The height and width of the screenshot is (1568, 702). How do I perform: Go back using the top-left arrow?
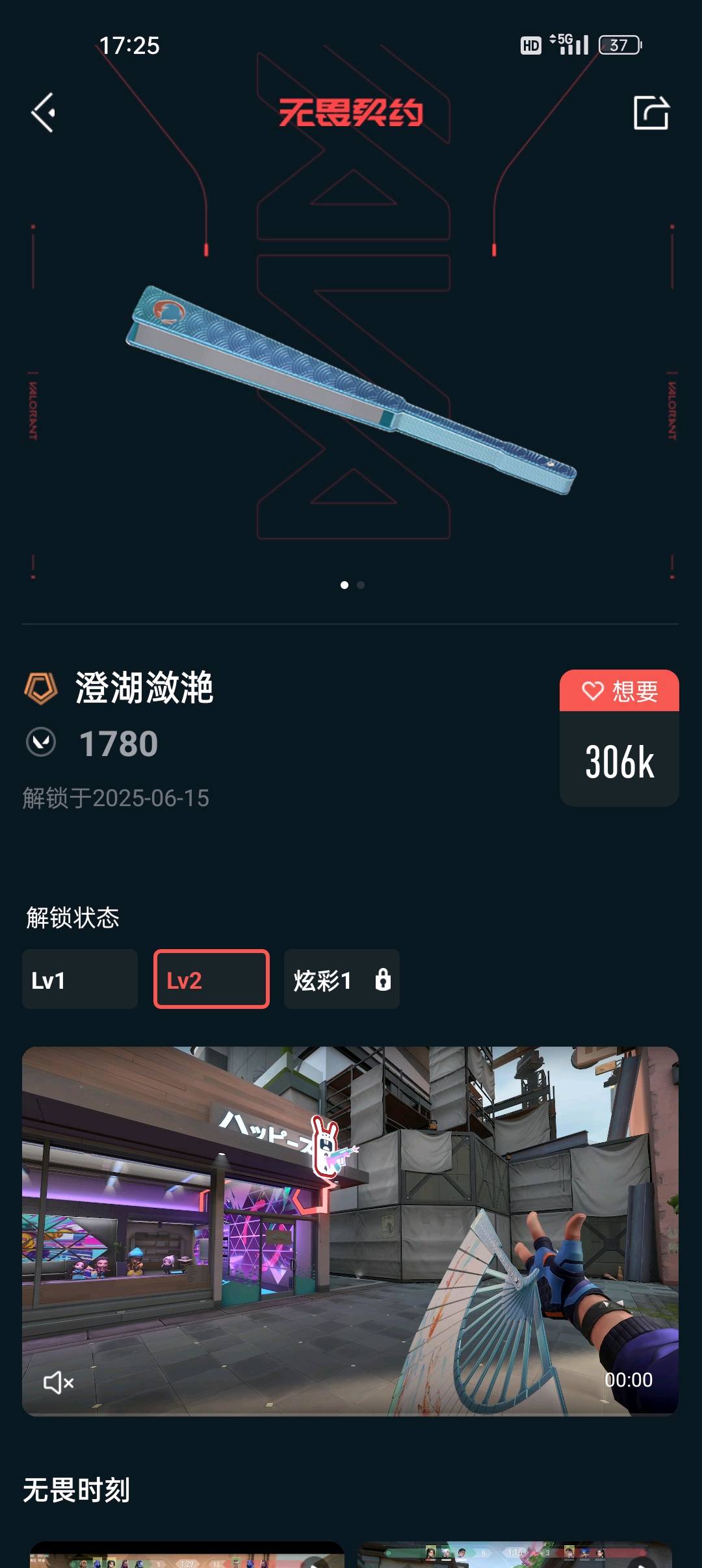[x=44, y=112]
